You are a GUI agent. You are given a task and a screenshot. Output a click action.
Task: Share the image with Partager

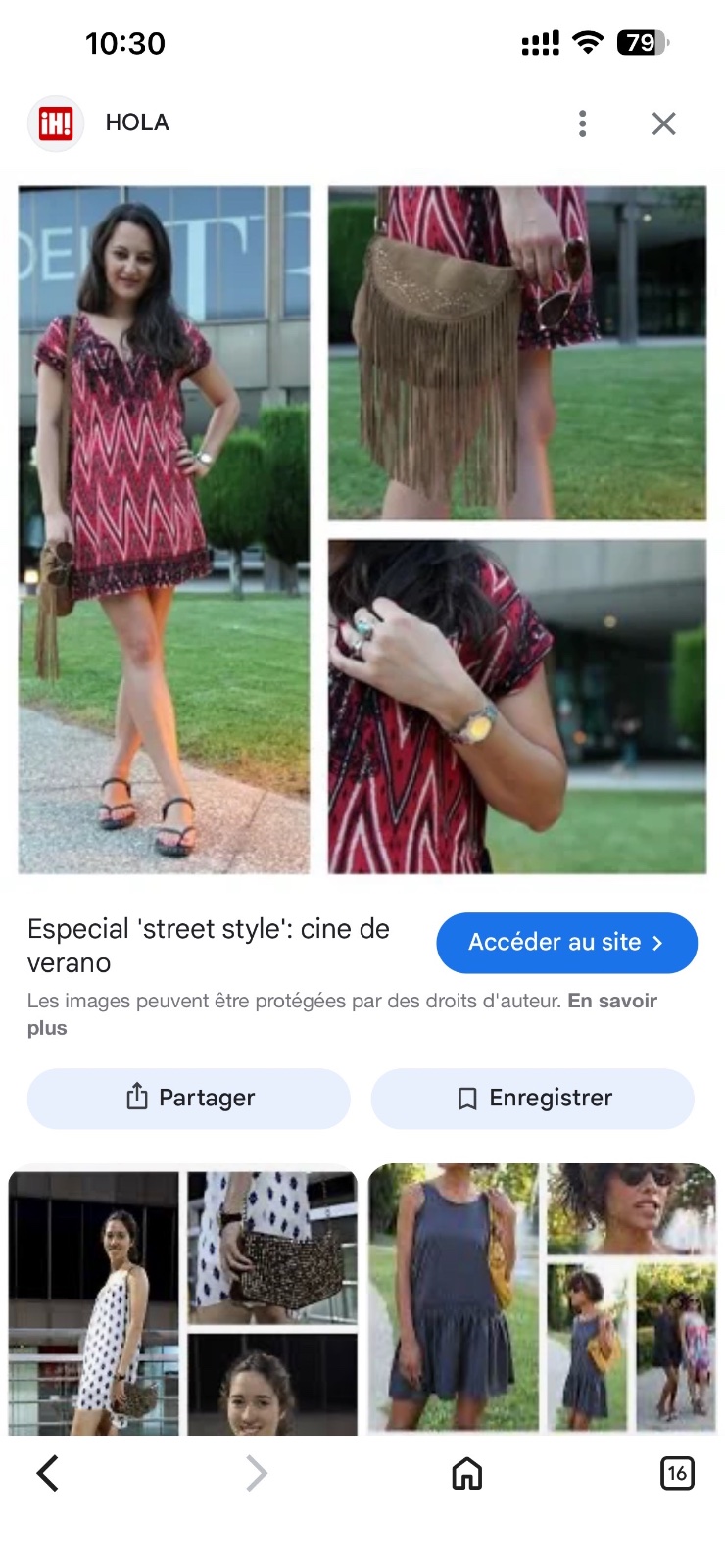coord(189,1098)
